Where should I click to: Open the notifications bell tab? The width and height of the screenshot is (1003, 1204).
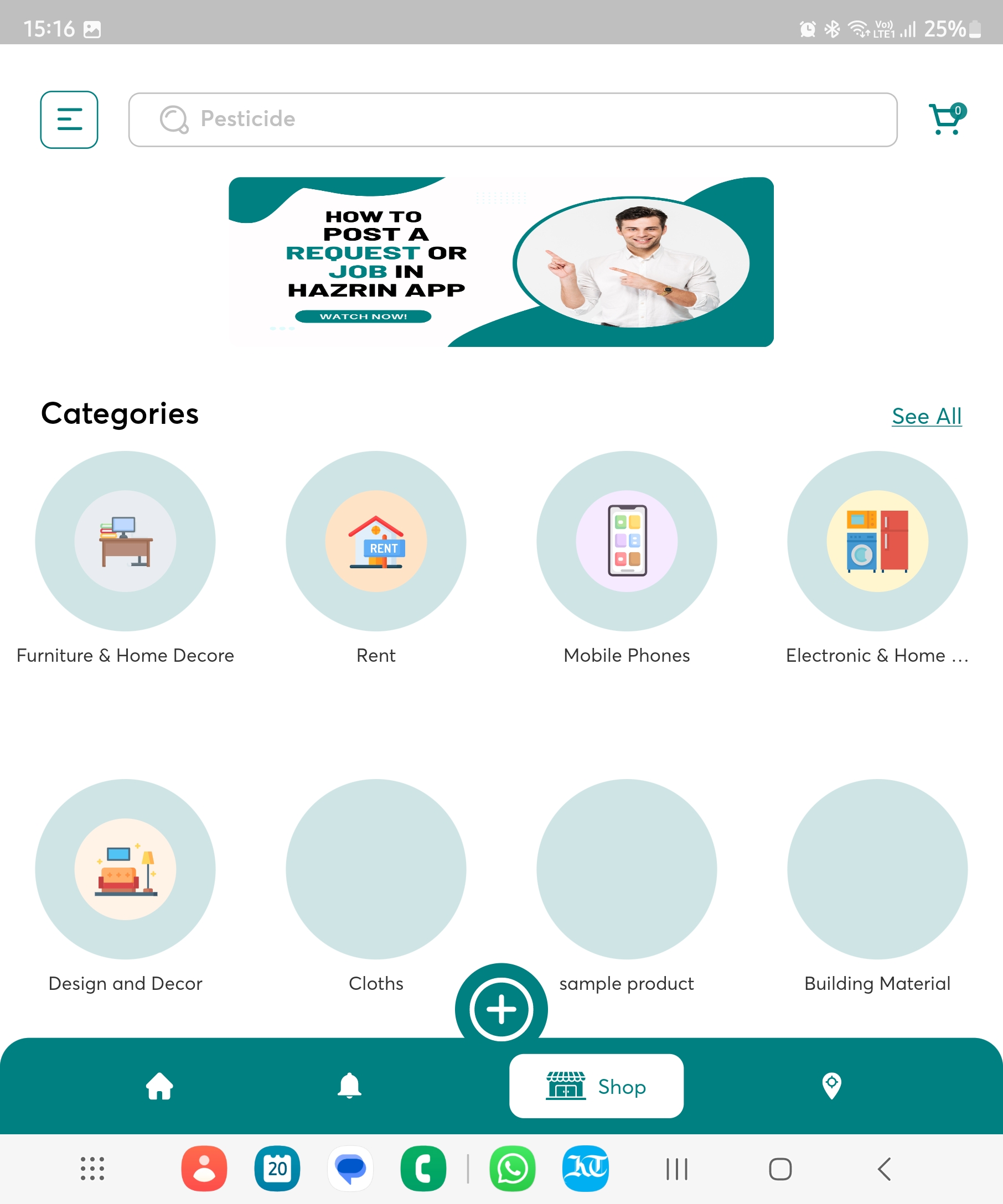[349, 1086]
